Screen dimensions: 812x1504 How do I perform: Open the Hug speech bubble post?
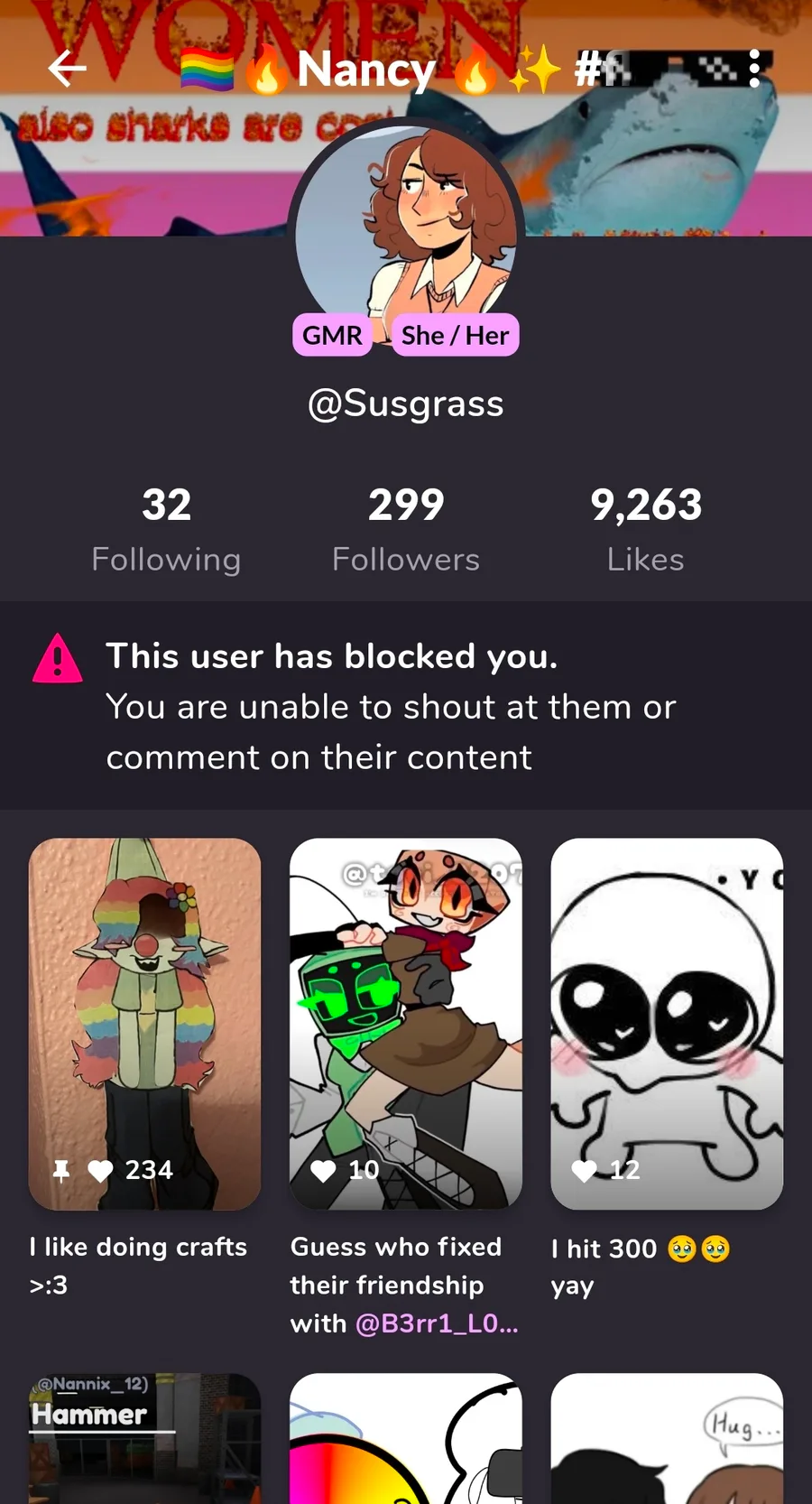[x=667, y=1438]
